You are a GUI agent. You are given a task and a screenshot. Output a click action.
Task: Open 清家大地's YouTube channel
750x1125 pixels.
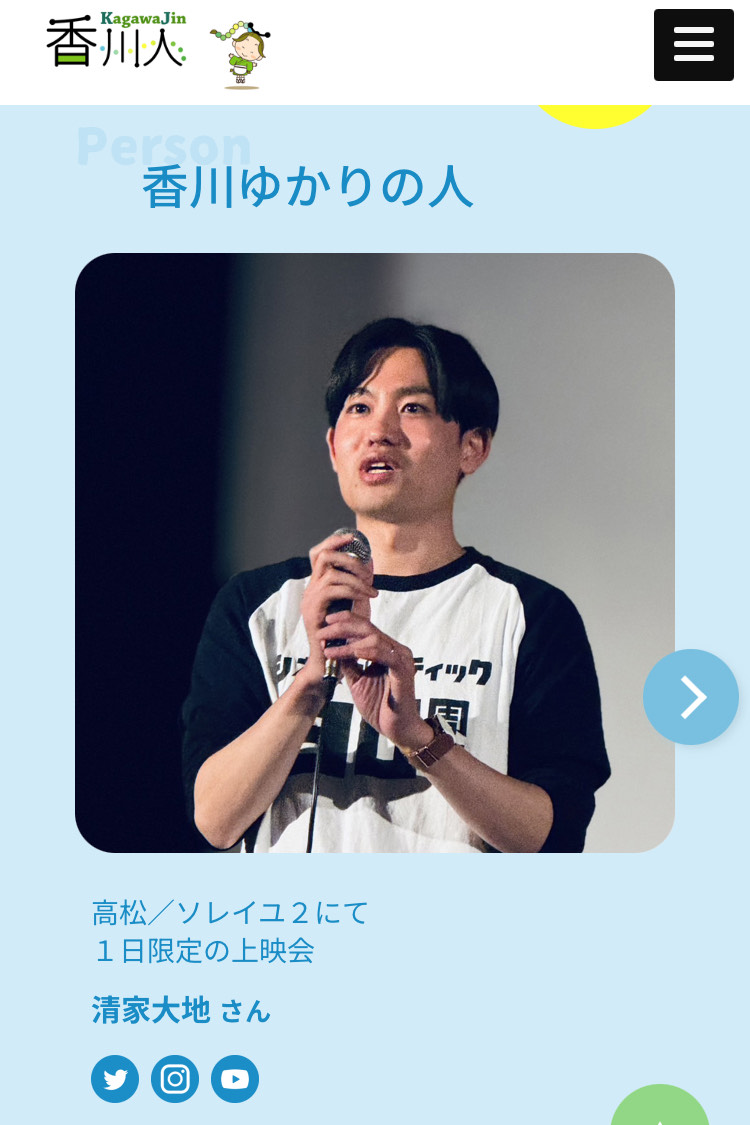[x=235, y=1079]
